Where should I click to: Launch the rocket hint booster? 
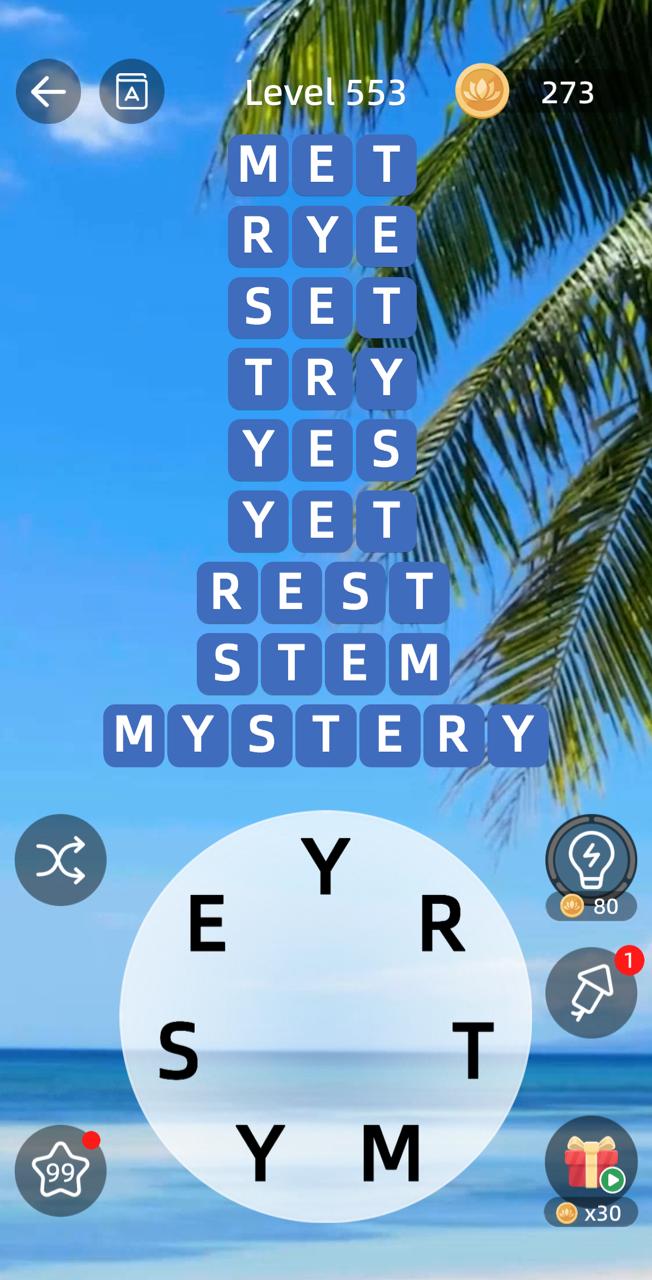coord(591,992)
